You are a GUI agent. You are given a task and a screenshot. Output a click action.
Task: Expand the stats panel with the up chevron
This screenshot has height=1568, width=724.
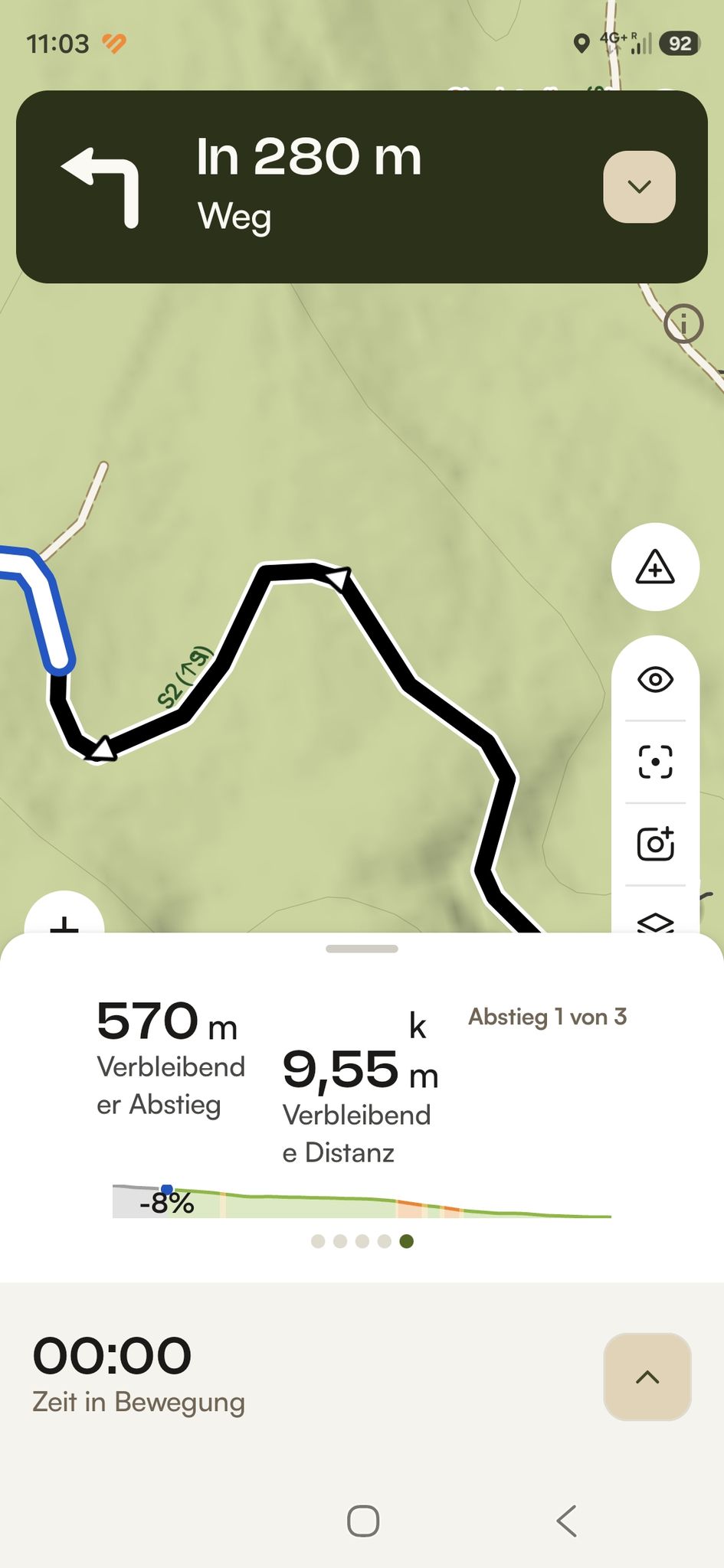pyautogui.click(x=647, y=1377)
